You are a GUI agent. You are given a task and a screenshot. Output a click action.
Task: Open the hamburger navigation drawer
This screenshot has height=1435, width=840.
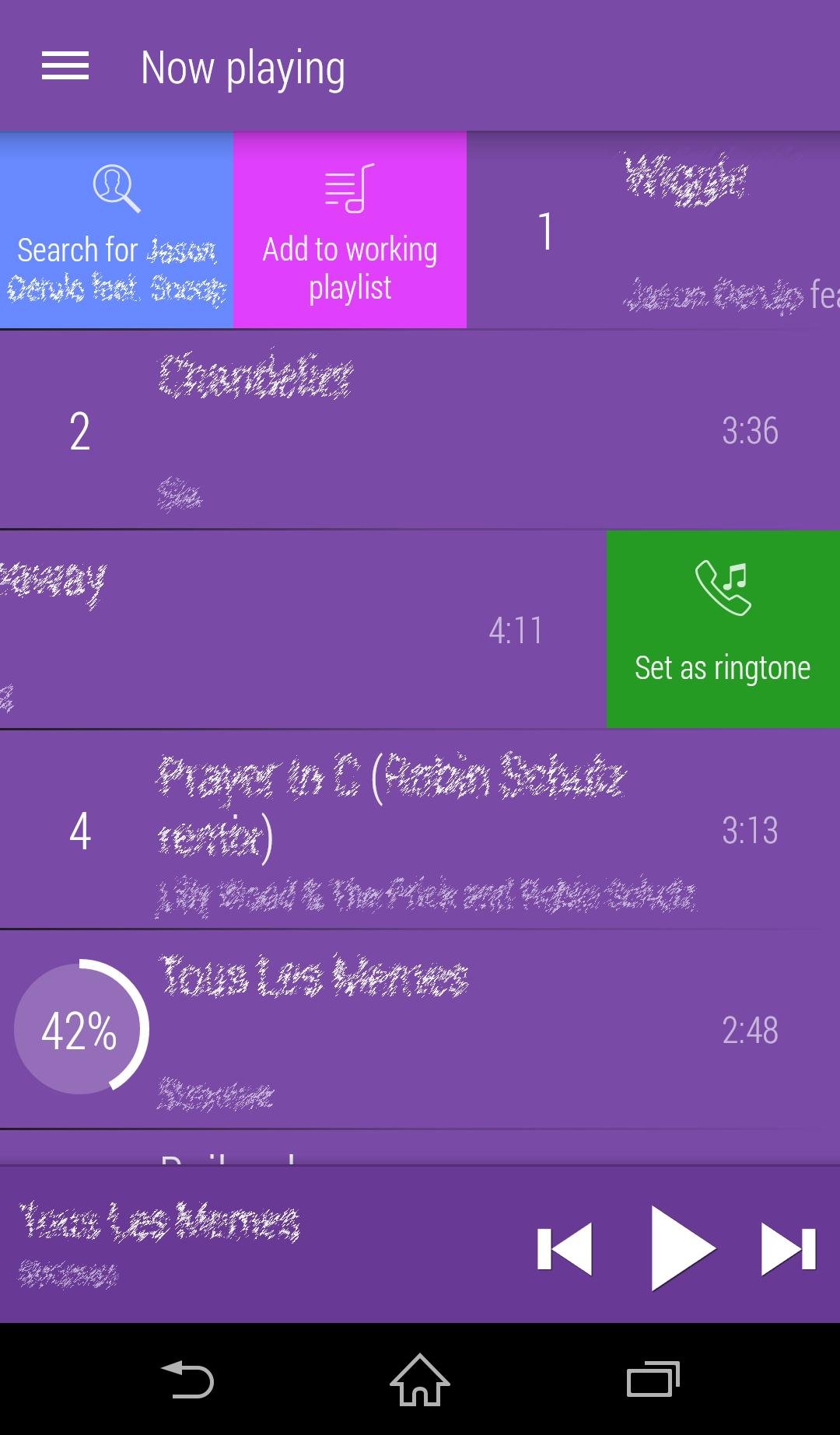[65, 66]
